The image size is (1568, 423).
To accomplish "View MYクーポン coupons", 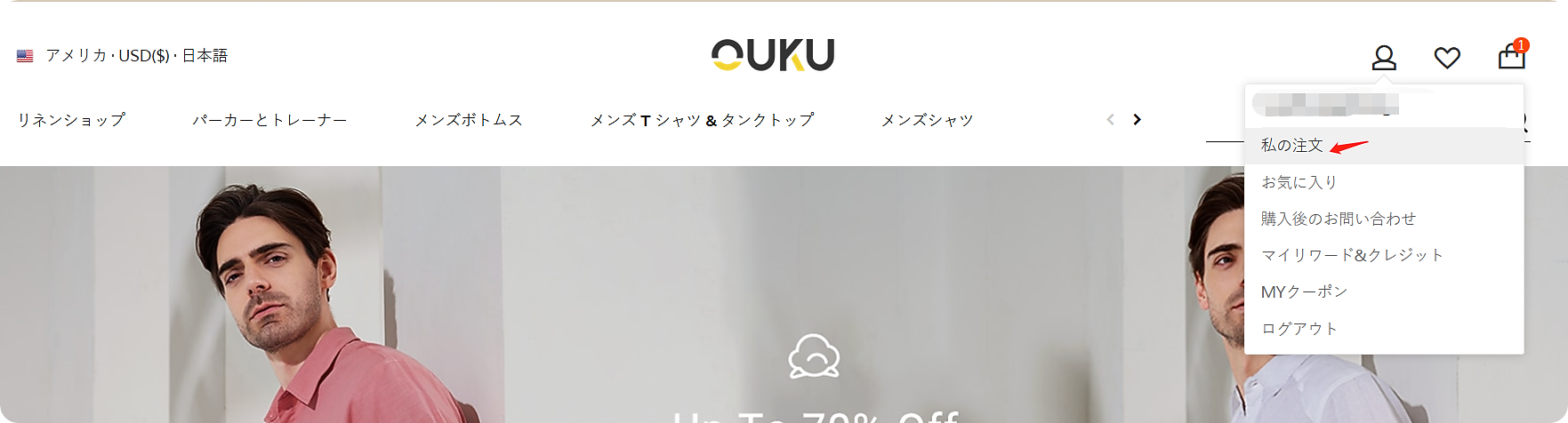I will click(1305, 291).
